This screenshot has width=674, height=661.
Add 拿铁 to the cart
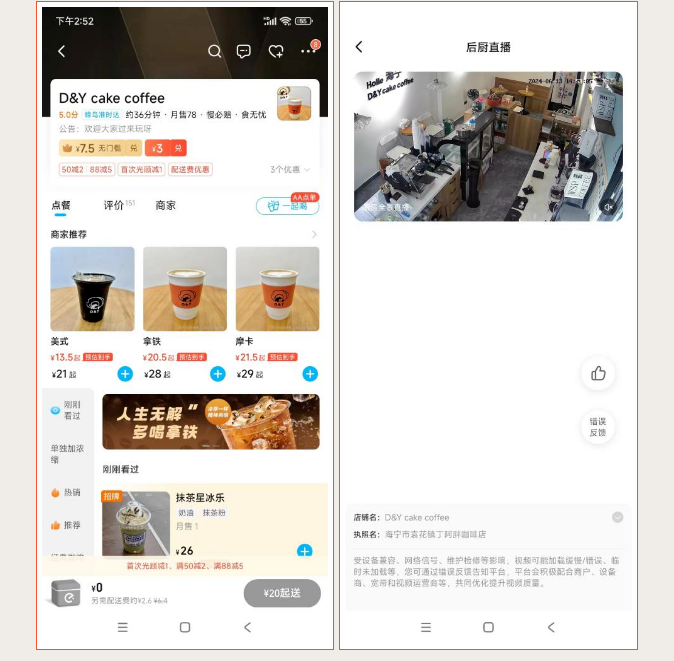pos(217,374)
